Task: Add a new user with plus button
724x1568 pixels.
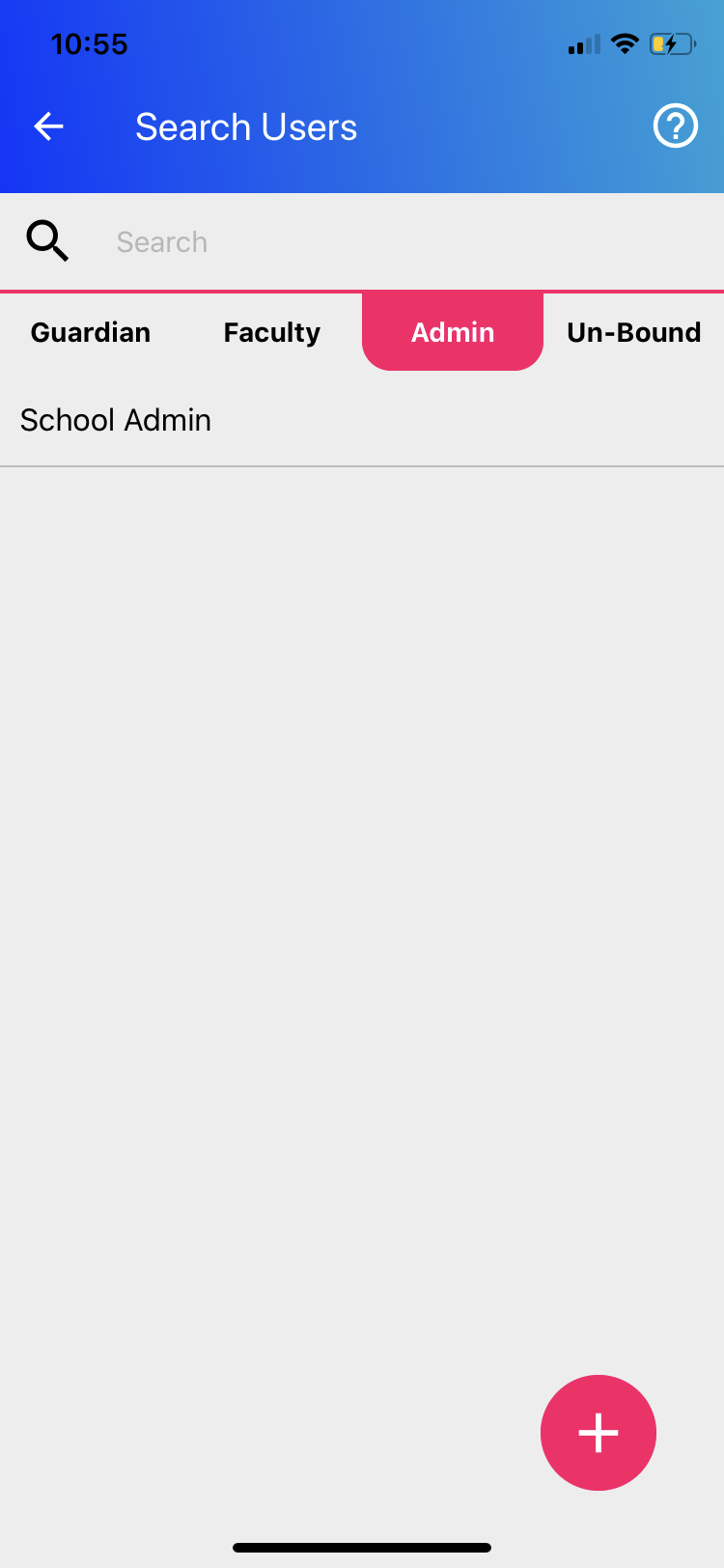Action: click(x=599, y=1433)
